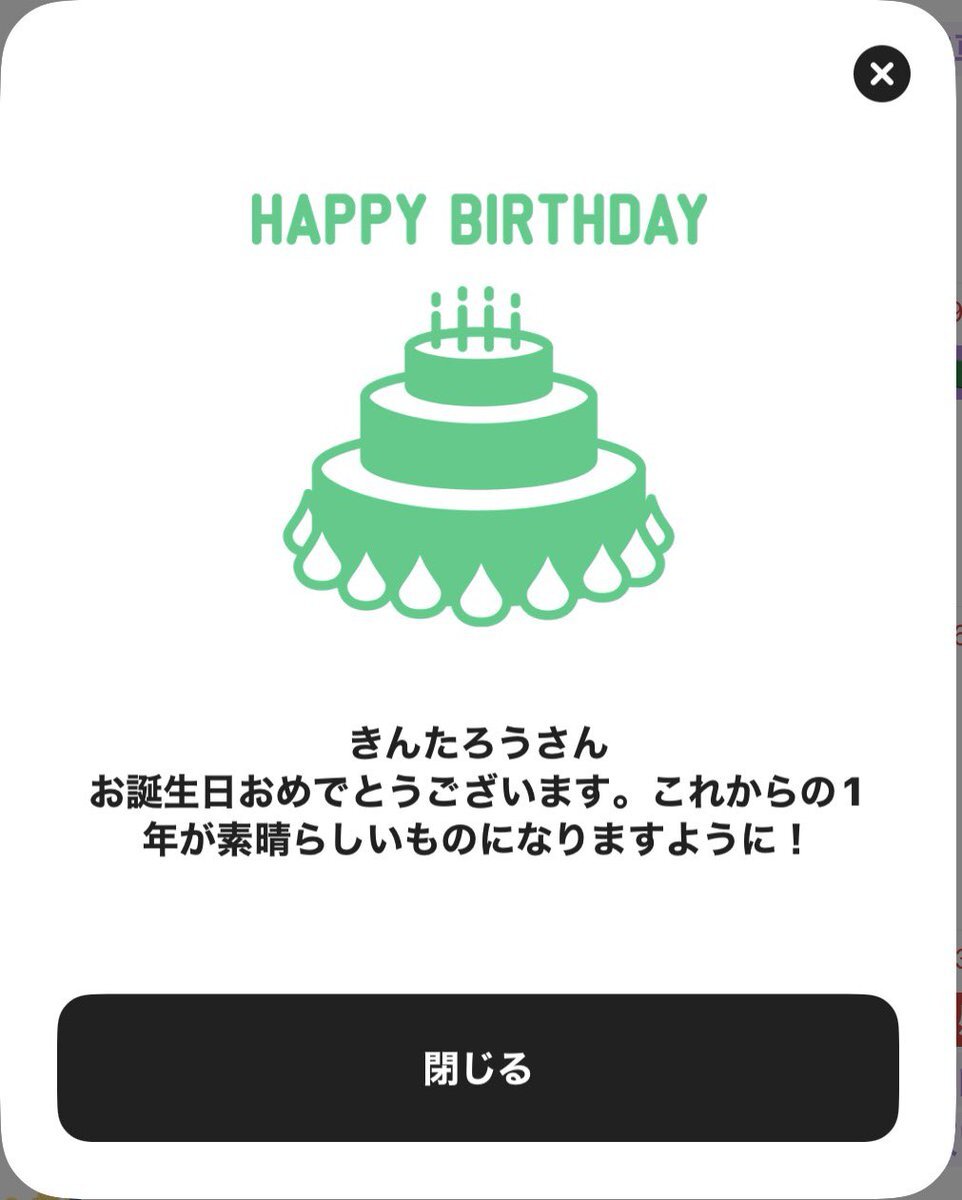Tap the 閉じる button
The height and width of the screenshot is (1200, 962).
pyautogui.click(x=478, y=1068)
